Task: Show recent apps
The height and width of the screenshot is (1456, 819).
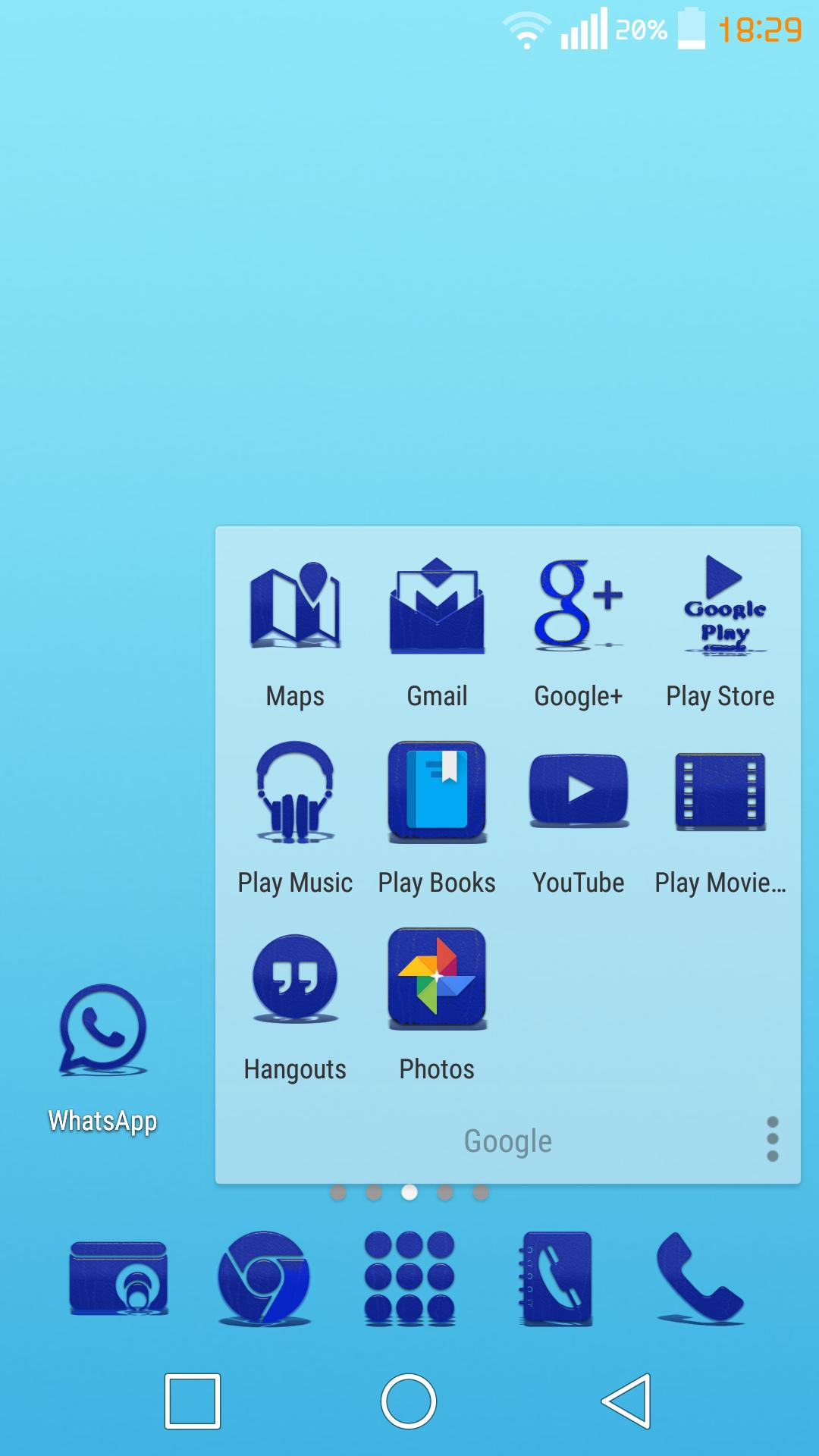Action: (192, 1401)
